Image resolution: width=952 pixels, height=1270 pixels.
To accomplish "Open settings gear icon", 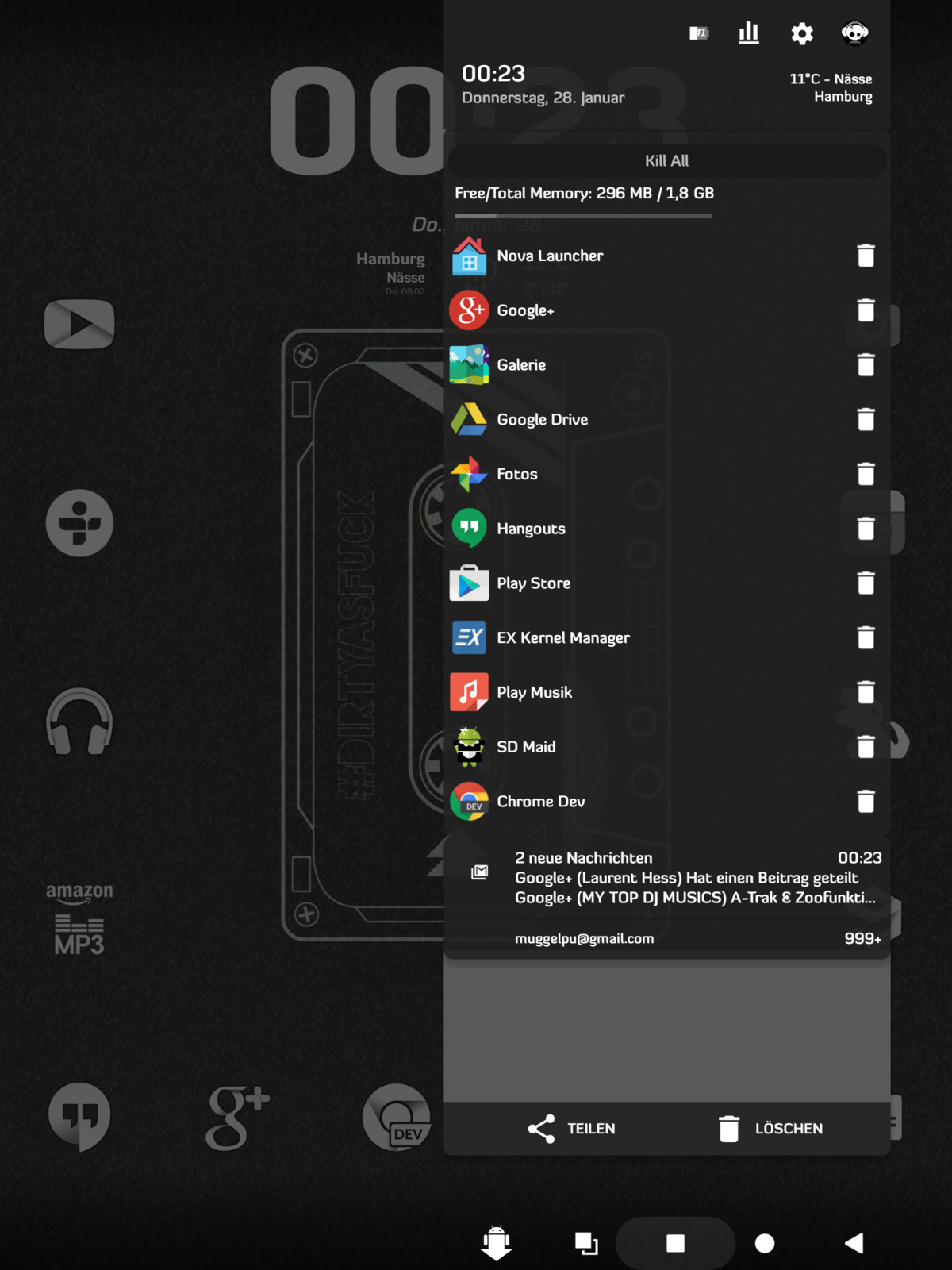I will click(x=802, y=33).
